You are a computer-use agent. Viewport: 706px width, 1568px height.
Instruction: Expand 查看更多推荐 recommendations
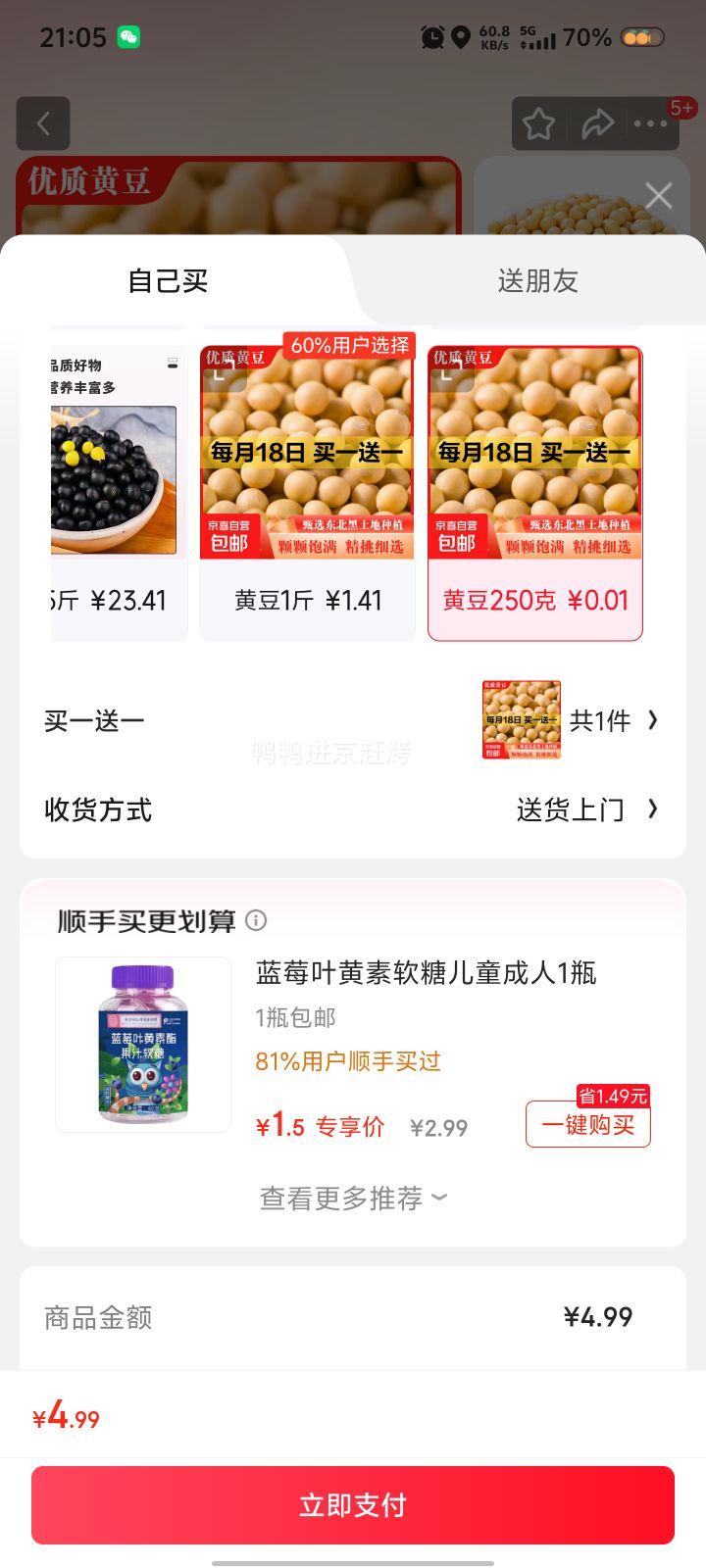pos(353,1198)
